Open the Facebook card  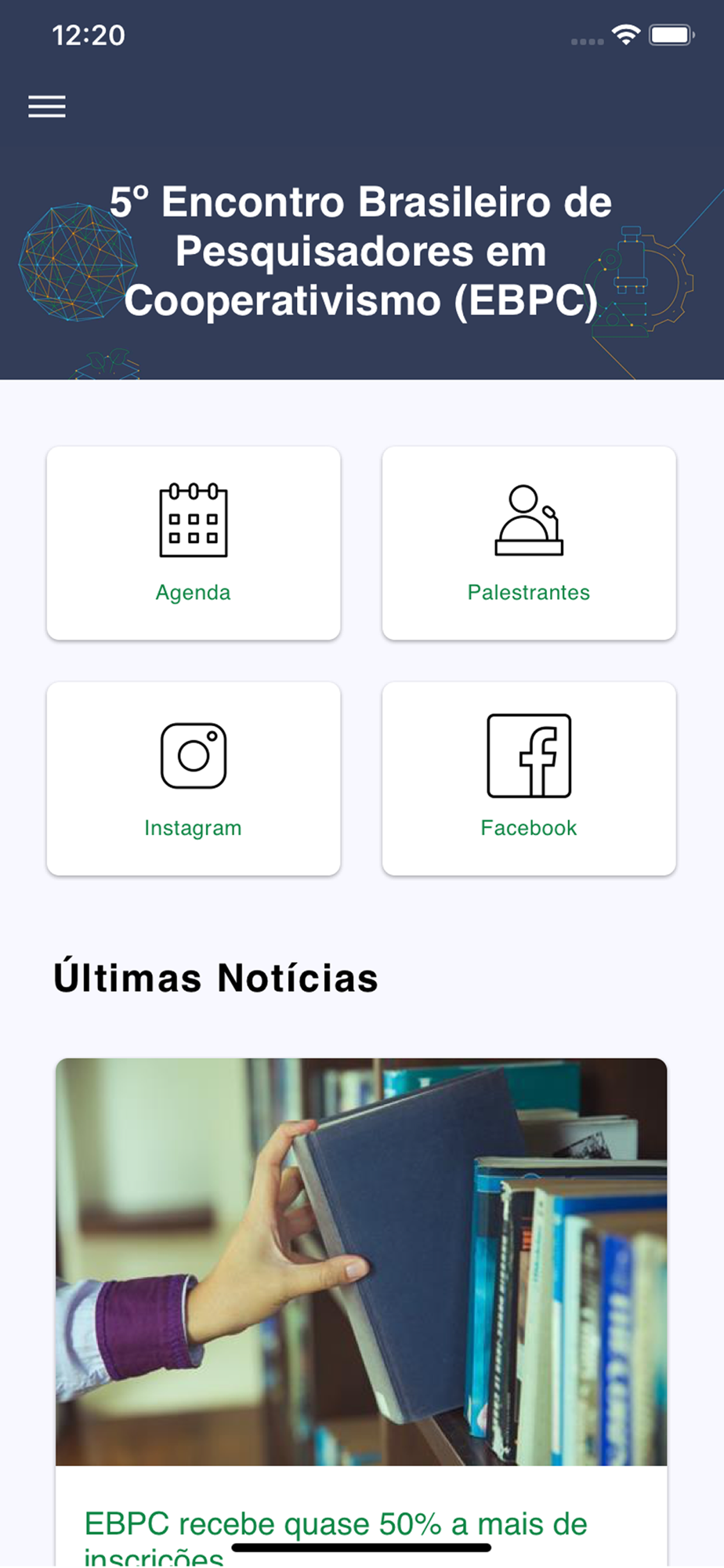point(529,779)
